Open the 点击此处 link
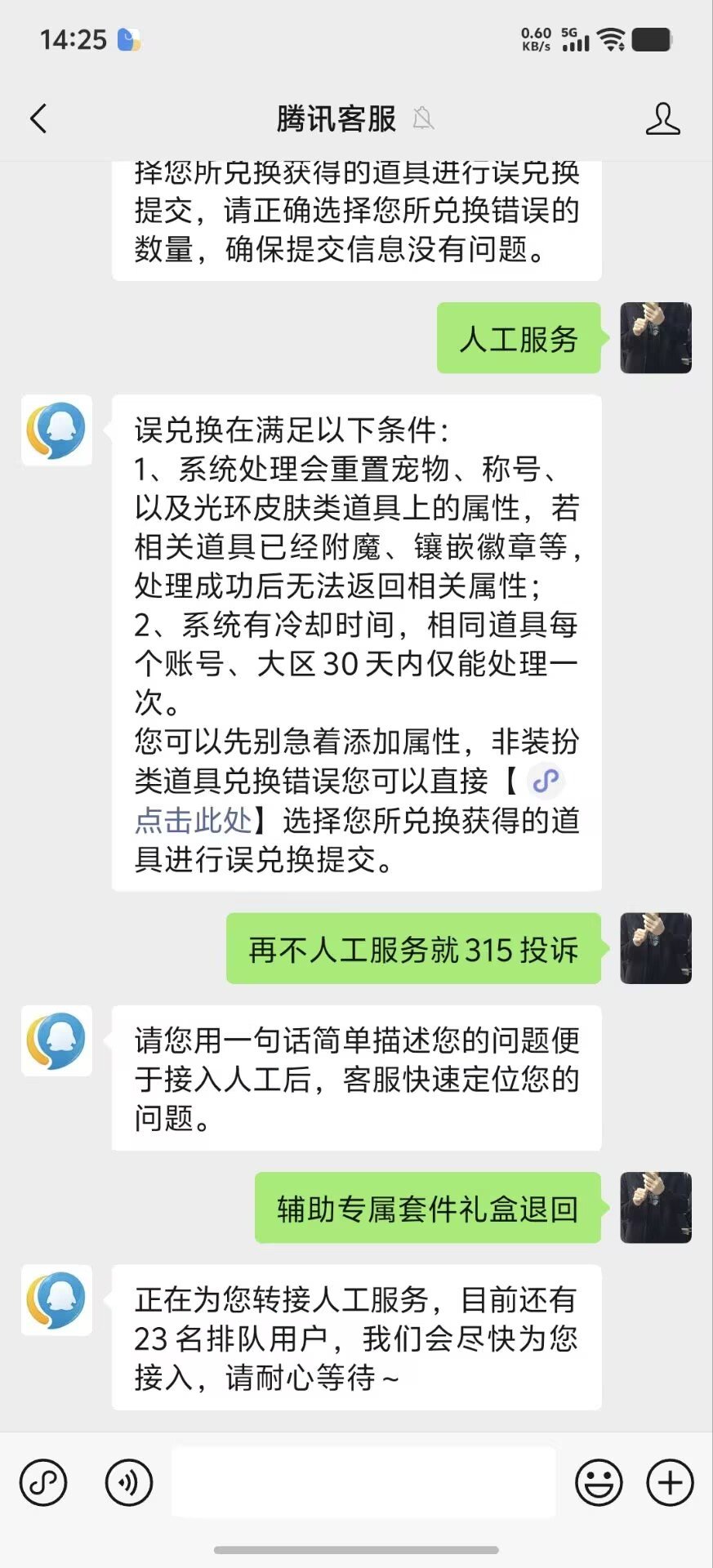The width and height of the screenshot is (713, 1568). click(x=193, y=820)
